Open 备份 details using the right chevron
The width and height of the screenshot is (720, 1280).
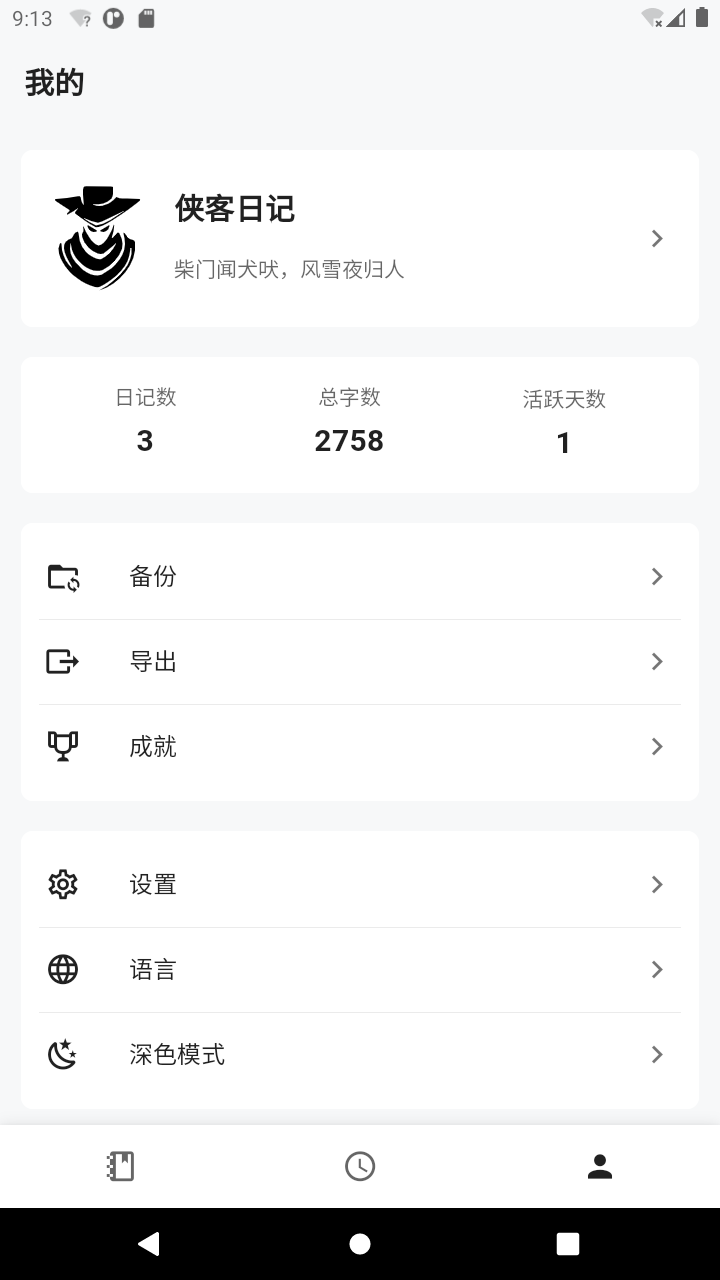pos(657,576)
